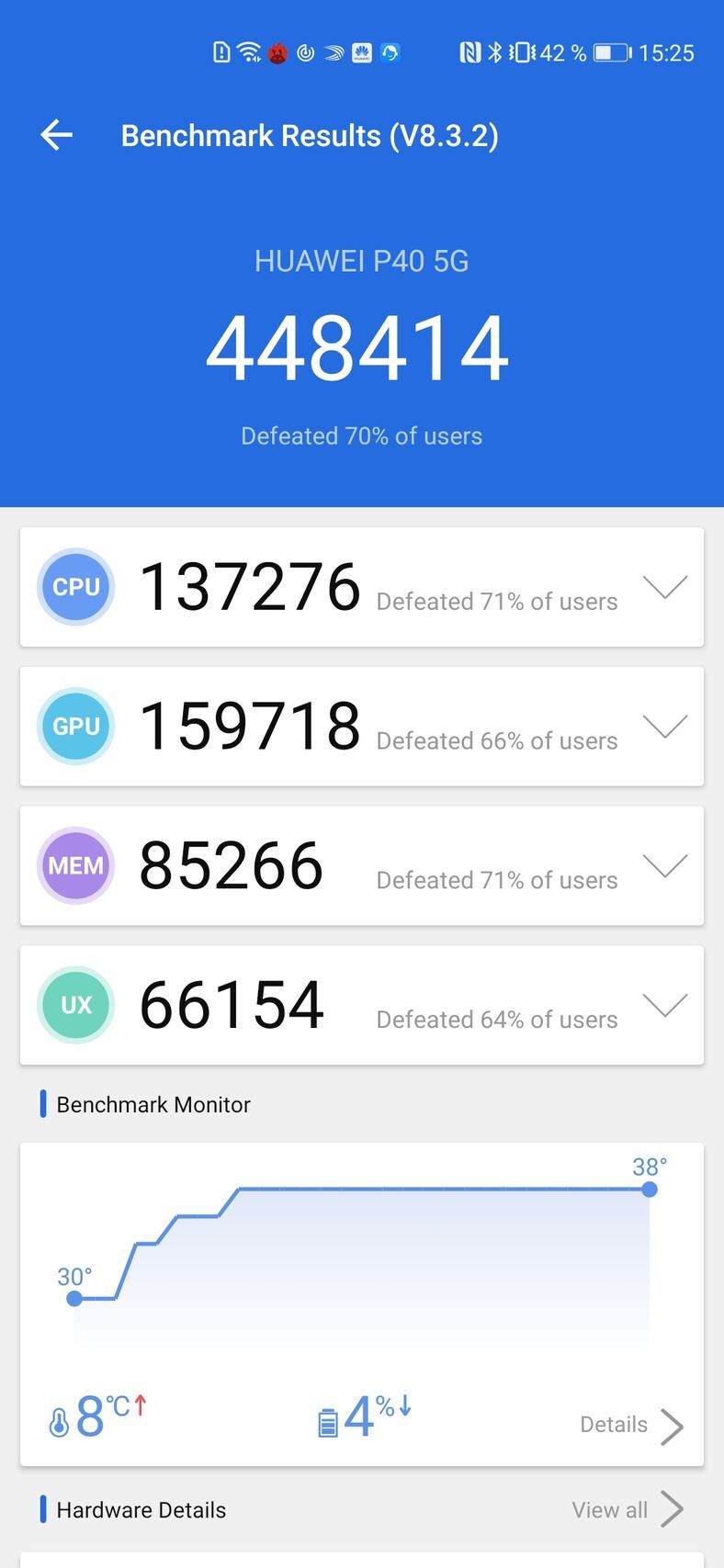This screenshot has width=724, height=1568.
Task: Tap the back arrow in the header
Action: pos(55,135)
